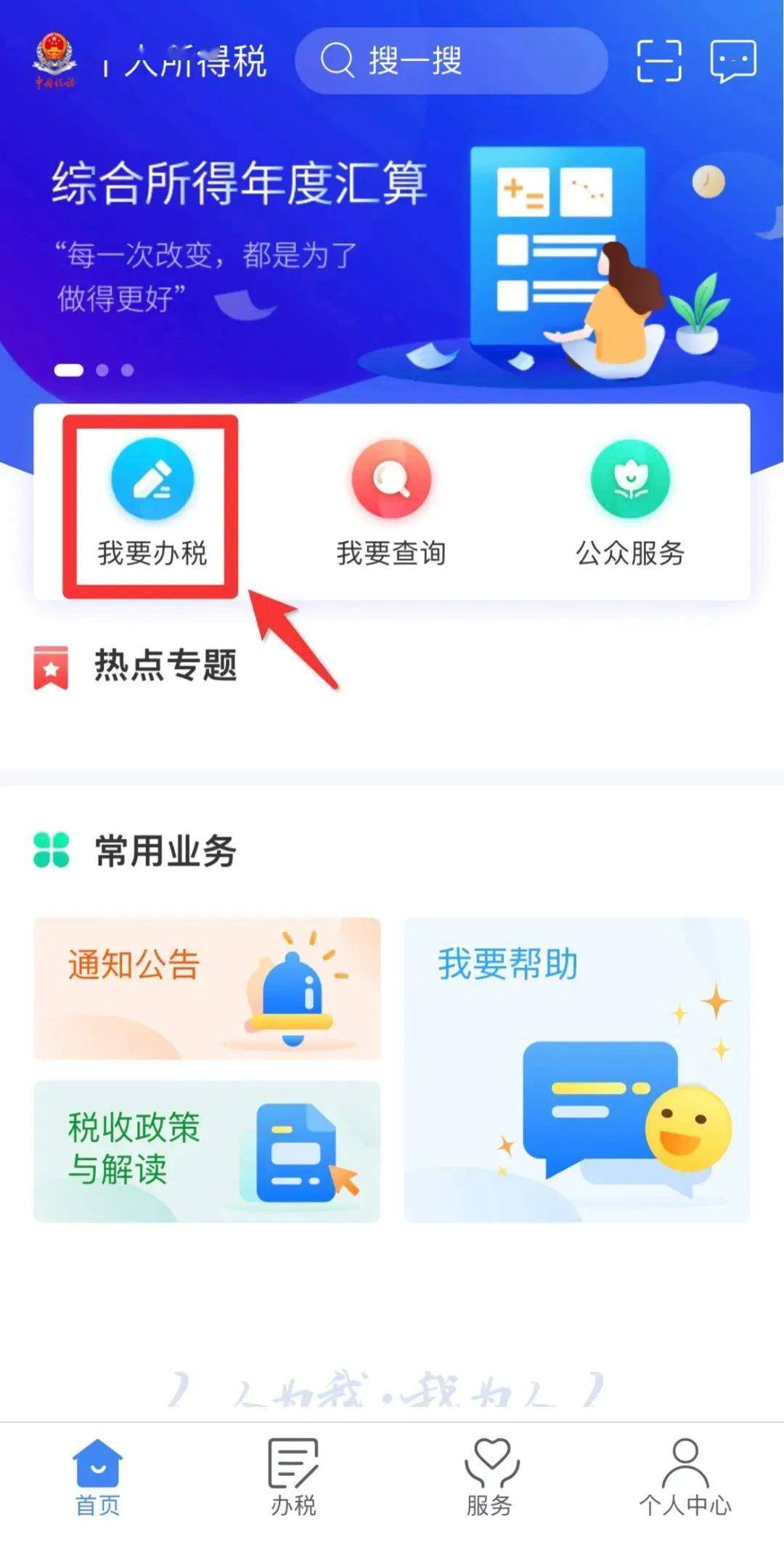Open the 通知公告 card

[207, 988]
